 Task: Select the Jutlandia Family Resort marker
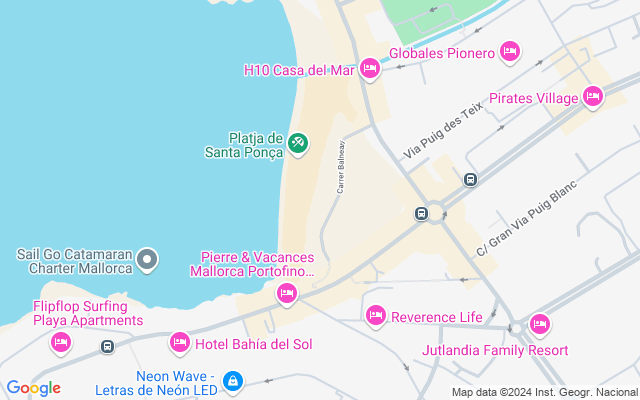coord(540,324)
